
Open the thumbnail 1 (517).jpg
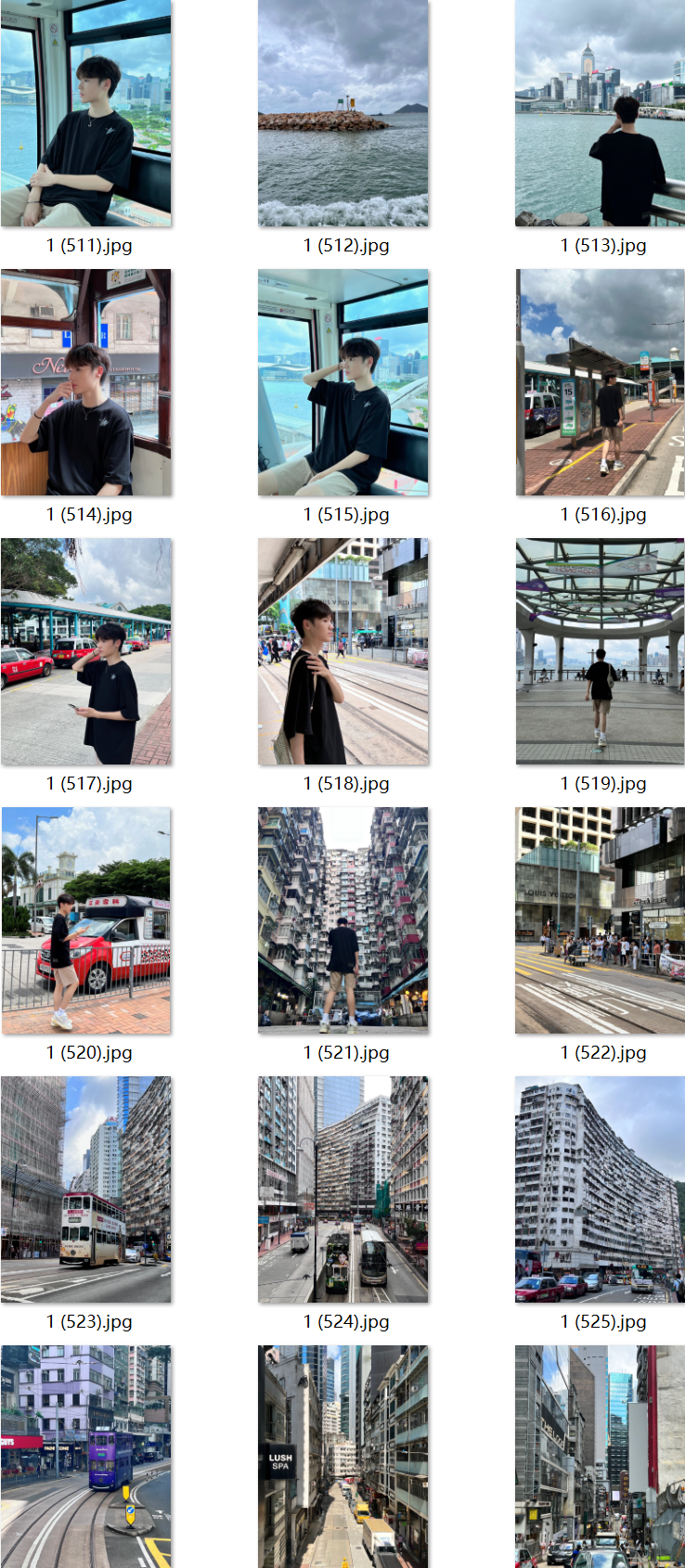[x=86, y=651]
